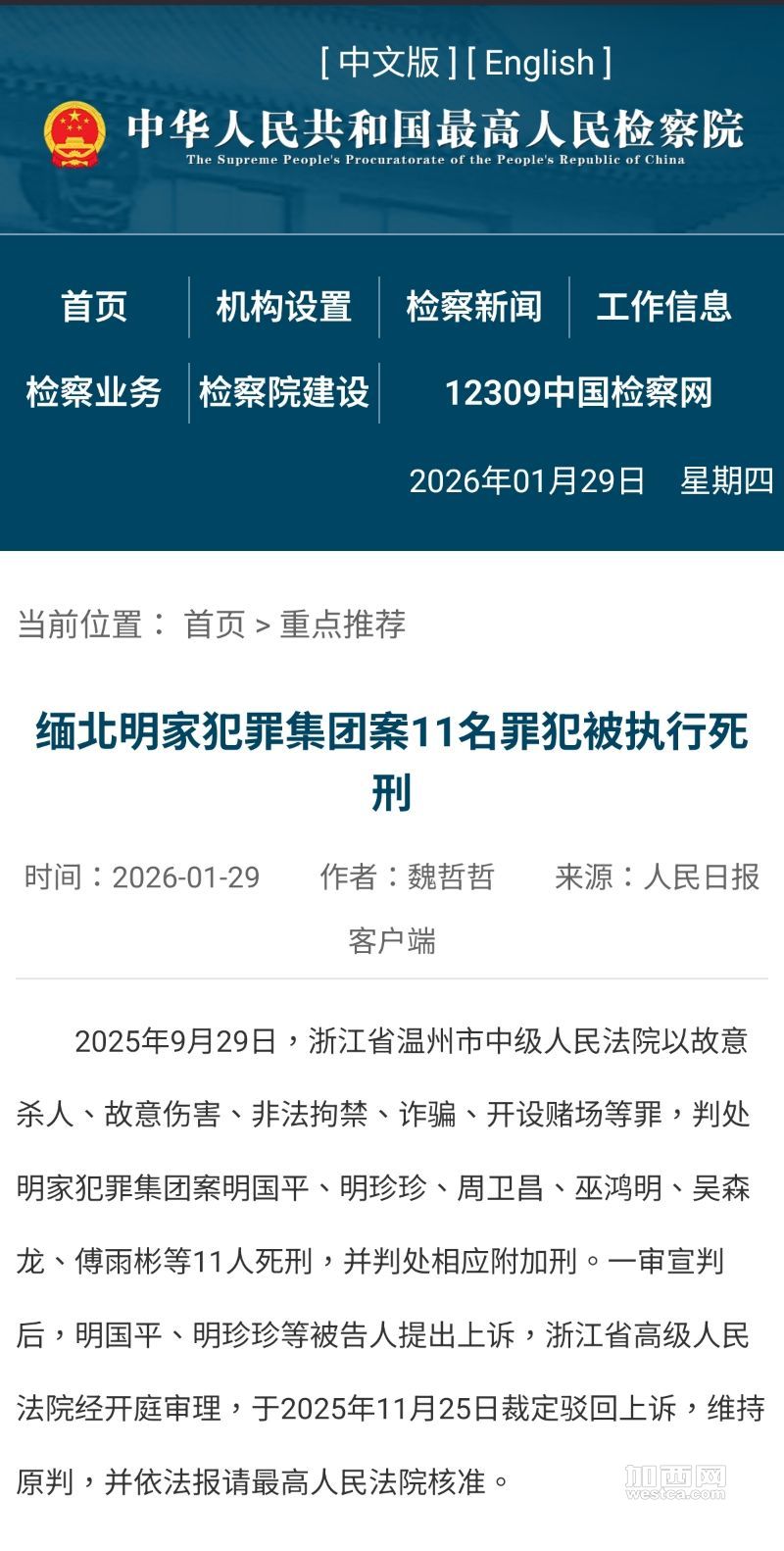Go to 机构设置 section
The height and width of the screenshot is (1551, 784).
click(x=284, y=307)
